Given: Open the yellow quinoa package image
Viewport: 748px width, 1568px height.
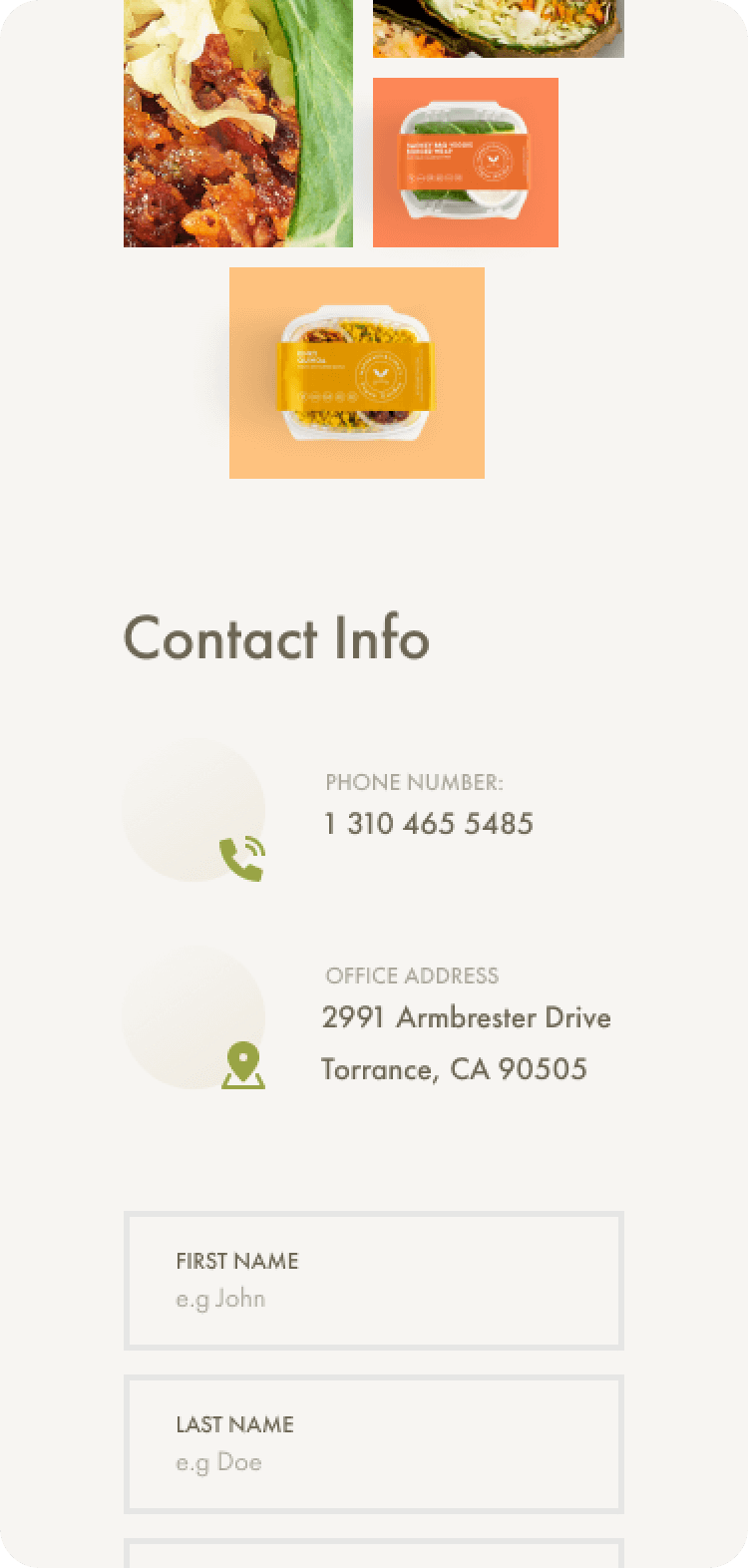Looking at the screenshot, I should 357,373.
